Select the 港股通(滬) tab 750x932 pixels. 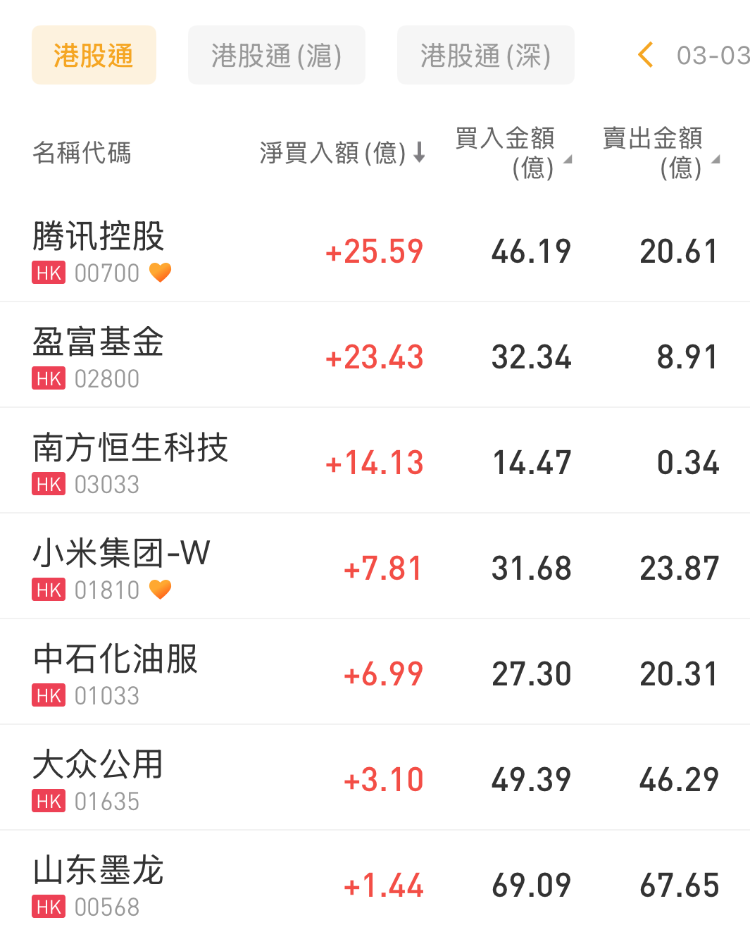coord(277,55)
